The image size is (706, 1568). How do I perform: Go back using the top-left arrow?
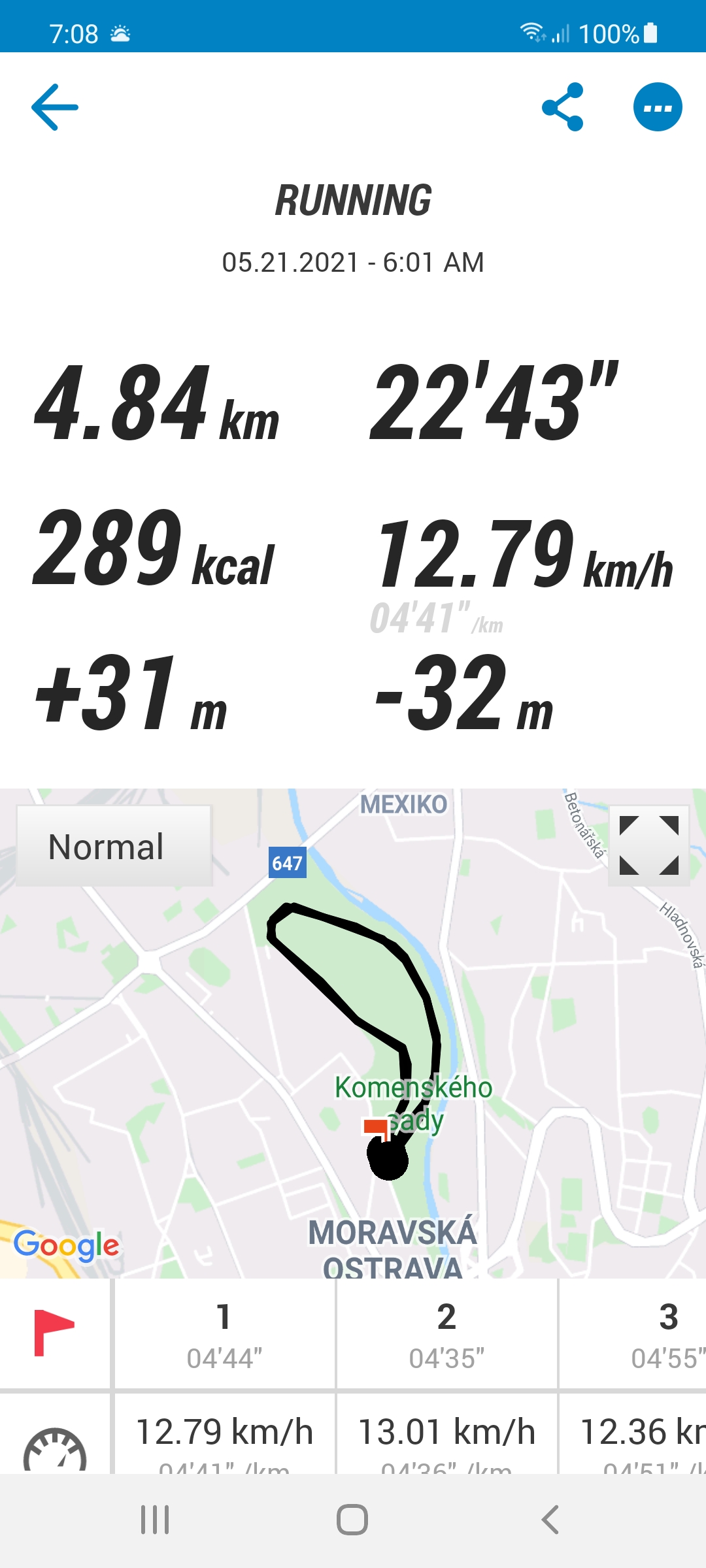point(55,107)
